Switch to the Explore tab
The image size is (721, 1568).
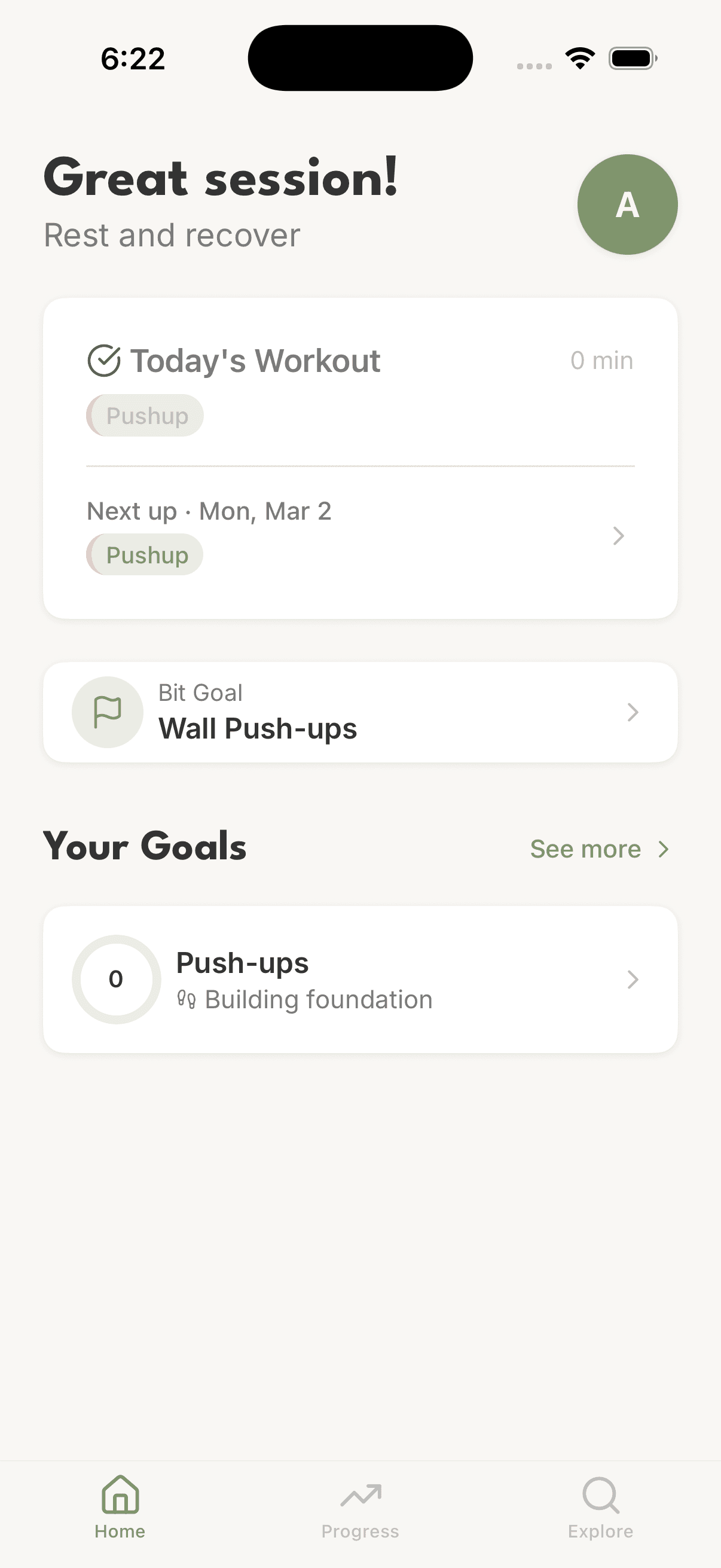(x=600, y=1509)
